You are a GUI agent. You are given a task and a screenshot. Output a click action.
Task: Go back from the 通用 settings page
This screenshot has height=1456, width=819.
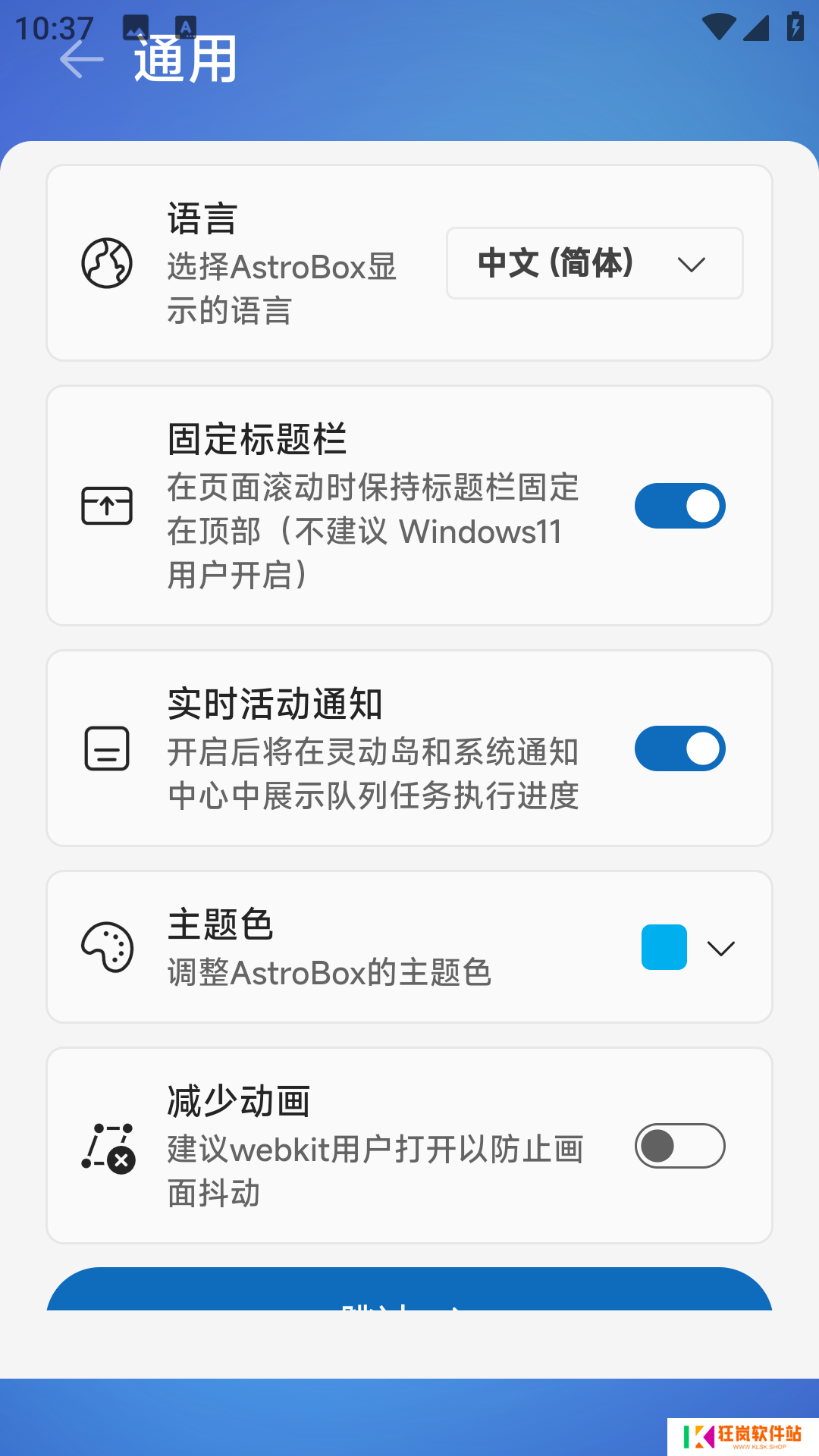click(x=81, y=60)
